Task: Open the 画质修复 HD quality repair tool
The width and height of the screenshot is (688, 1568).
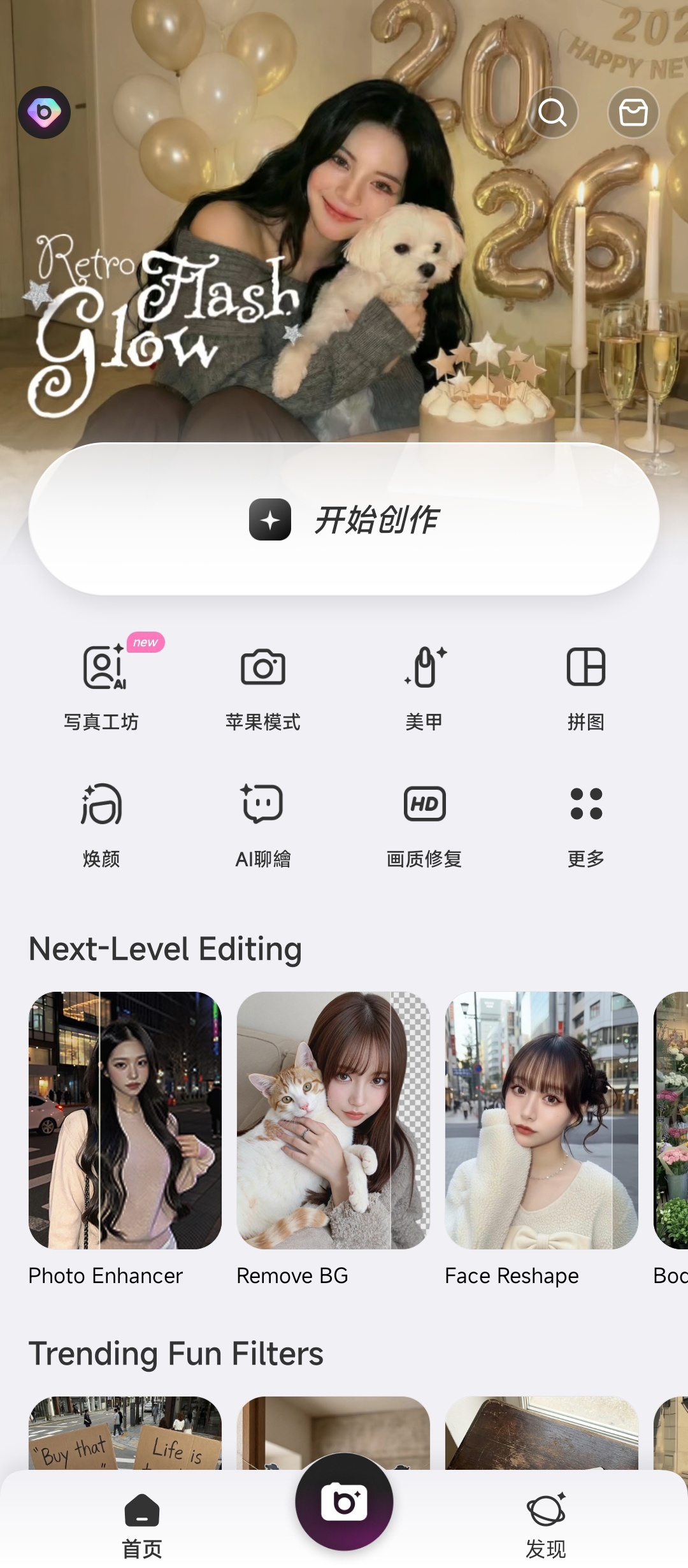Action: coord(424,824)
